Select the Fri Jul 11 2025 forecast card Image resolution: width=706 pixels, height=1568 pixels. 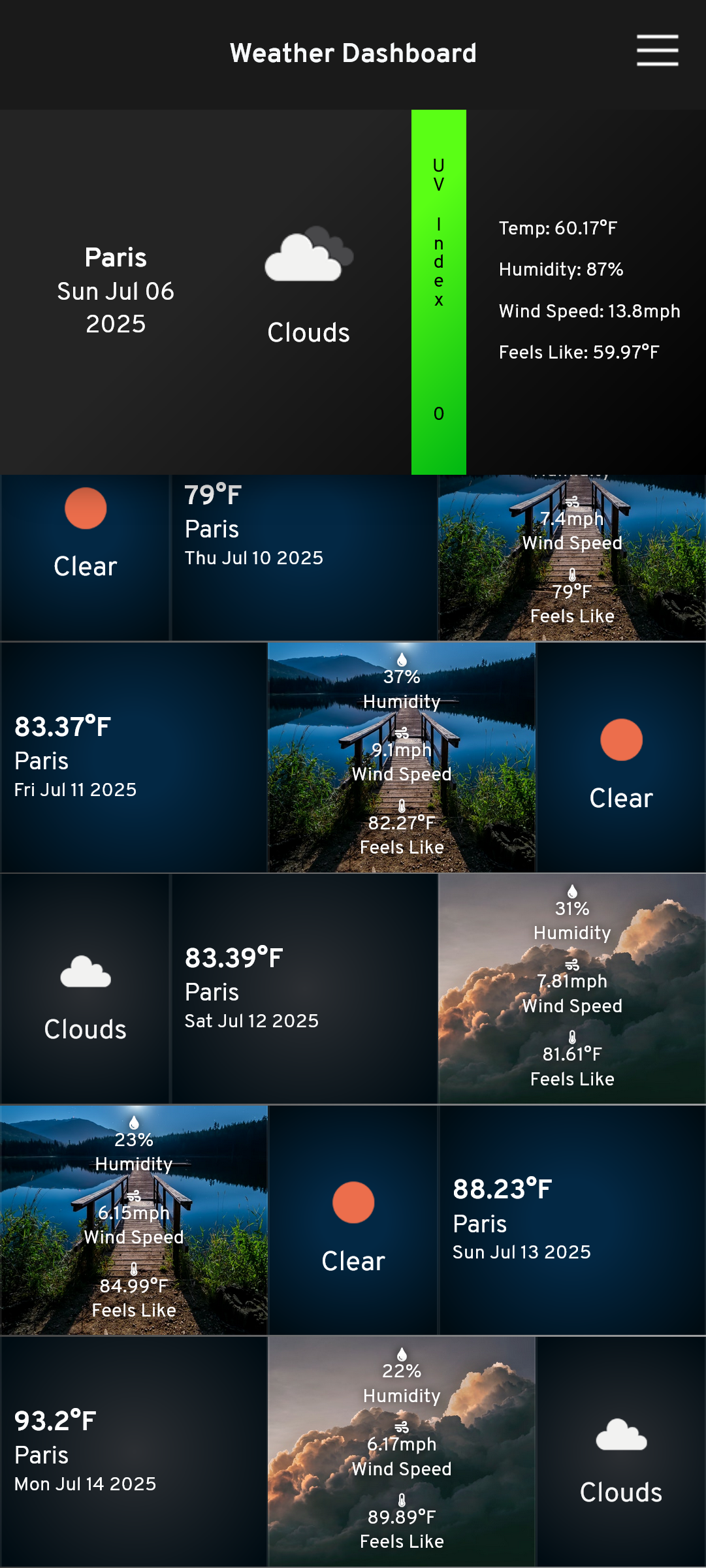353,758
